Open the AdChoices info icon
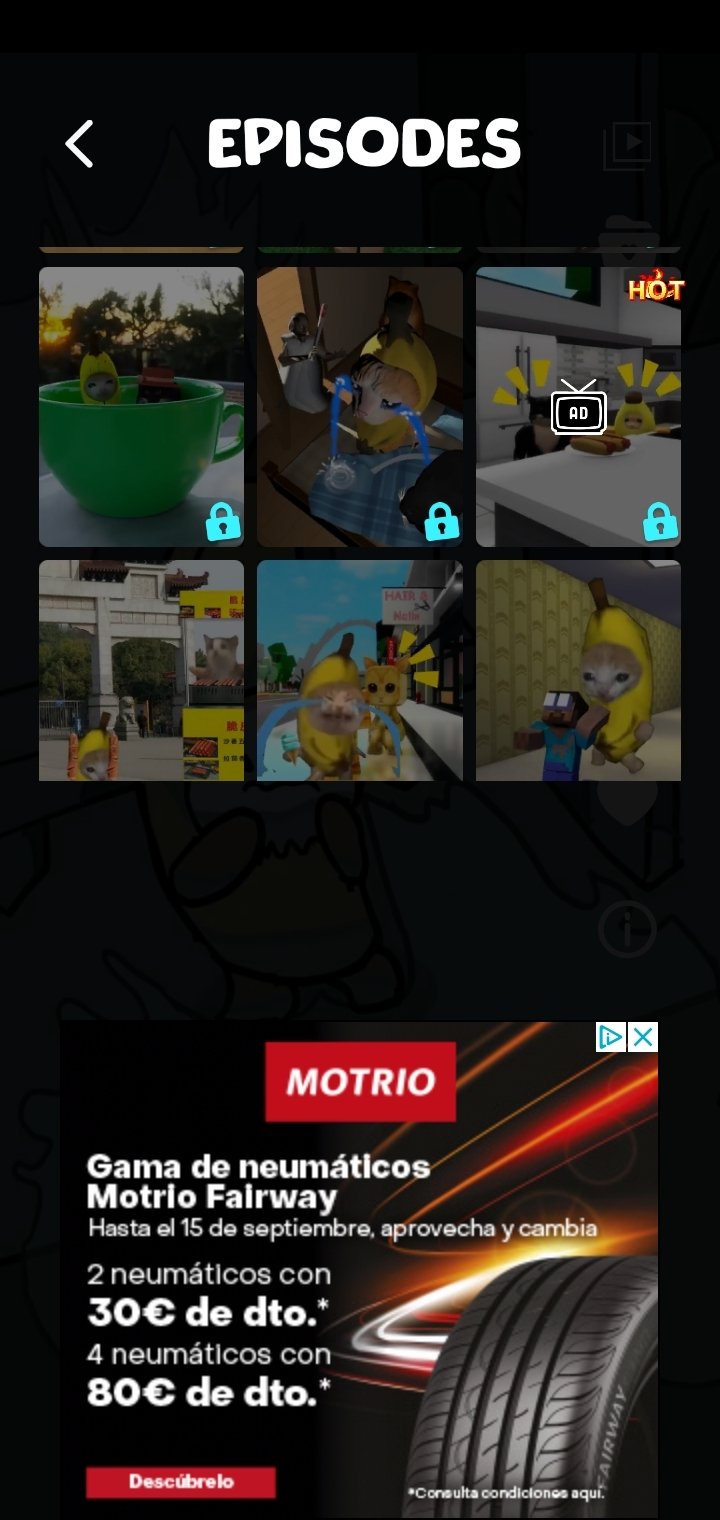Screen dimensions: 720x1520 611,1037
